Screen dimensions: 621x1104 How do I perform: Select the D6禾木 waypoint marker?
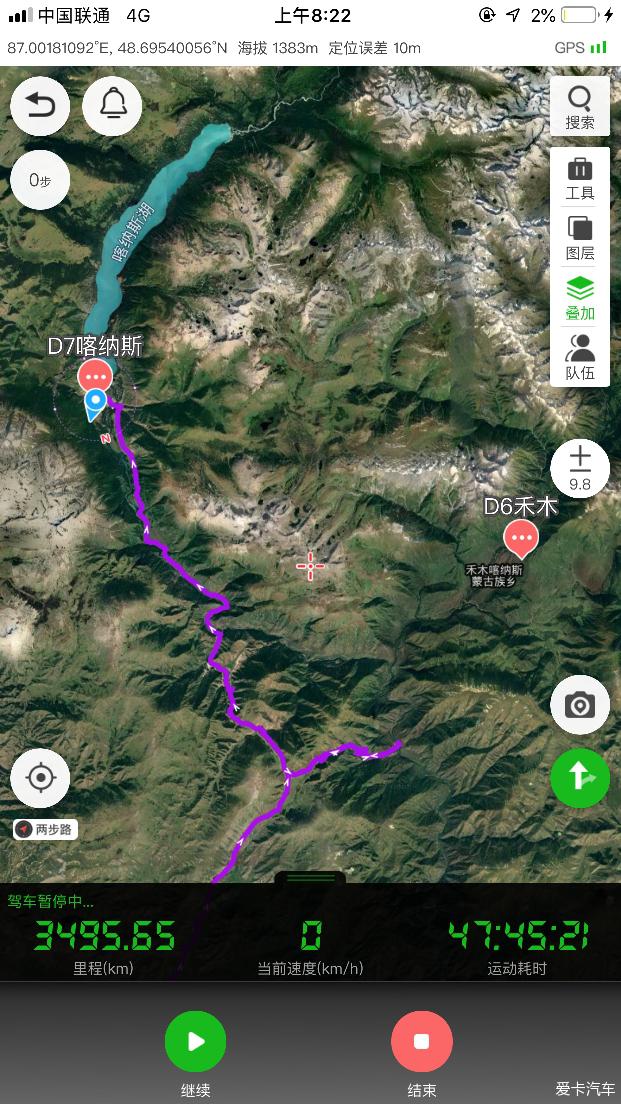click(x=520, y=538)
